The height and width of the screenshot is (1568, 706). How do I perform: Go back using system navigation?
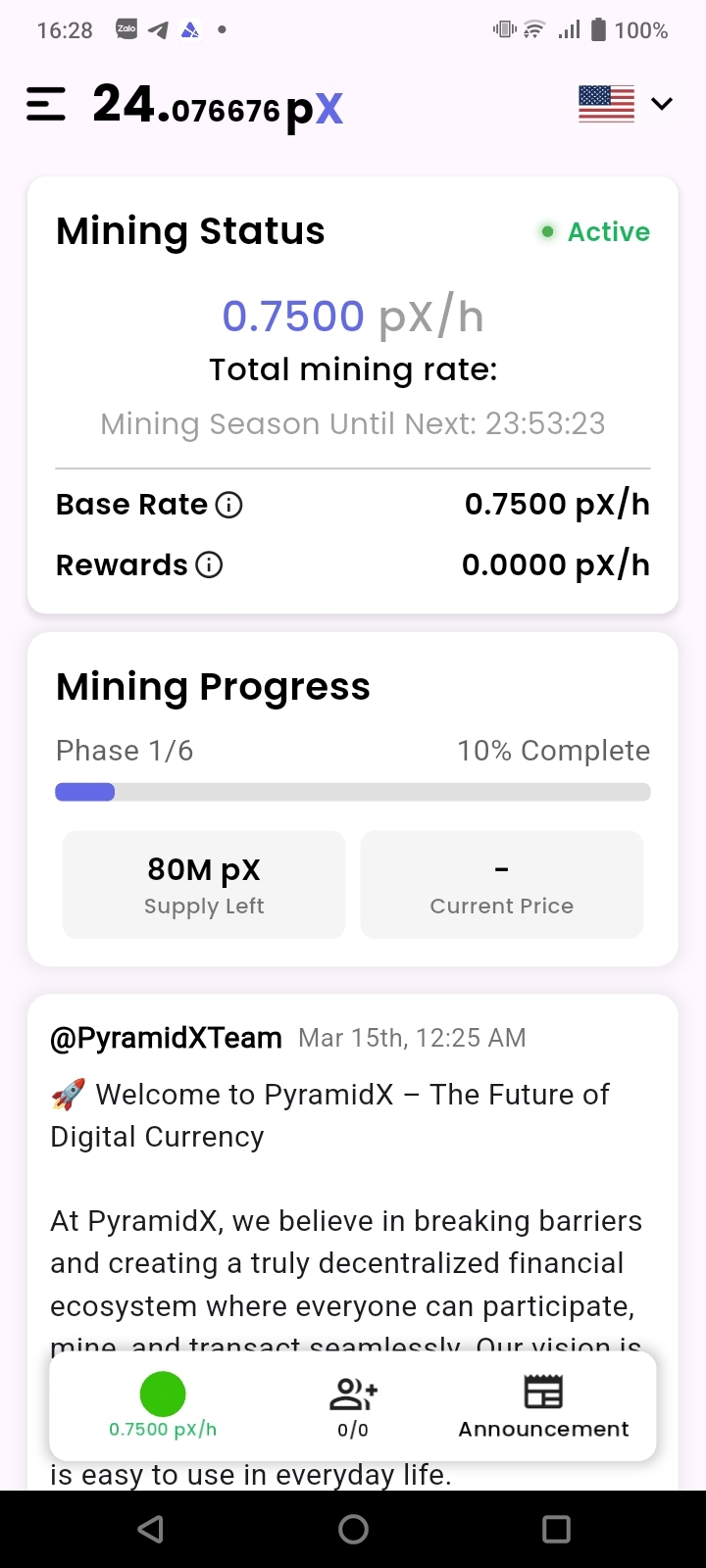(x=150, y=1530)
